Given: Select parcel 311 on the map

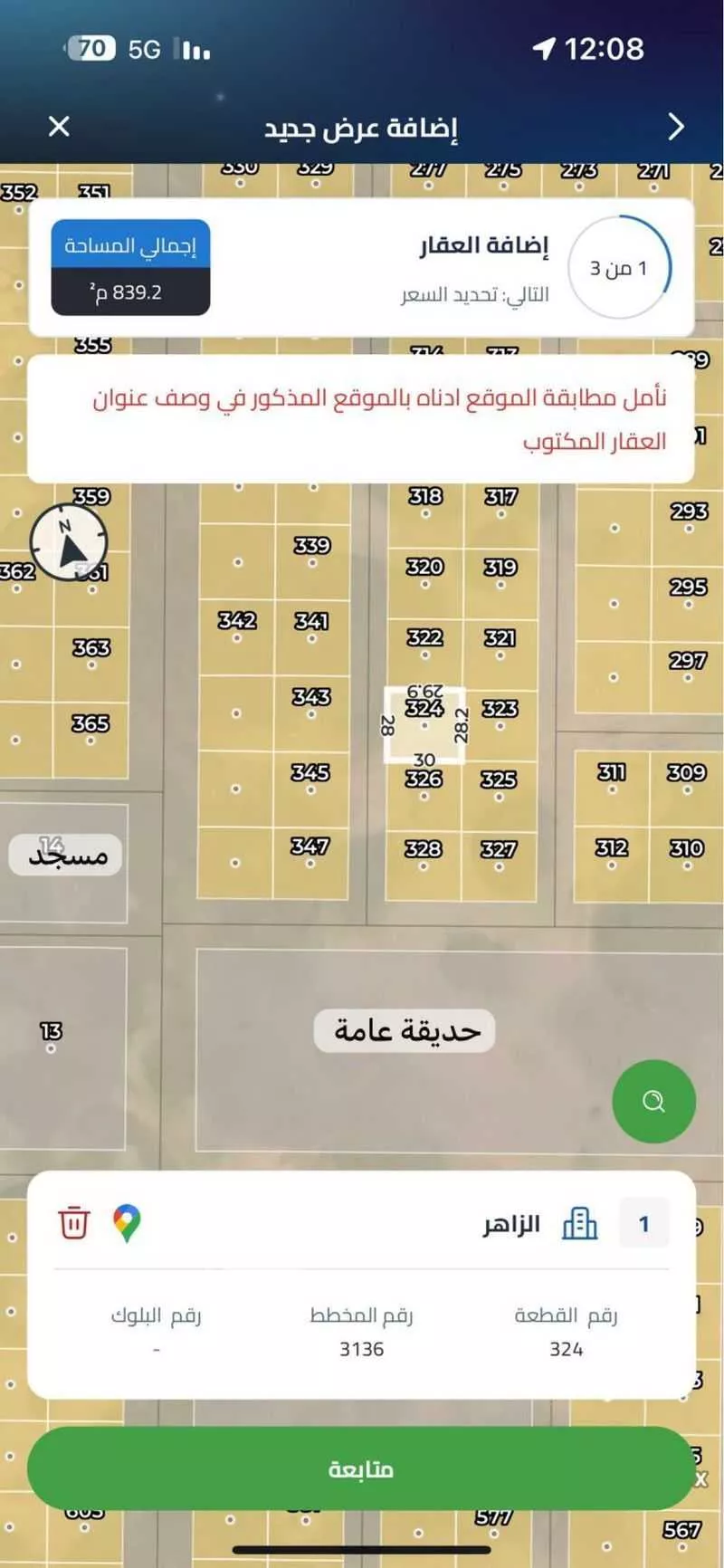Looking at the screenshot, I should pyautogui.click(x=612, y=780).
